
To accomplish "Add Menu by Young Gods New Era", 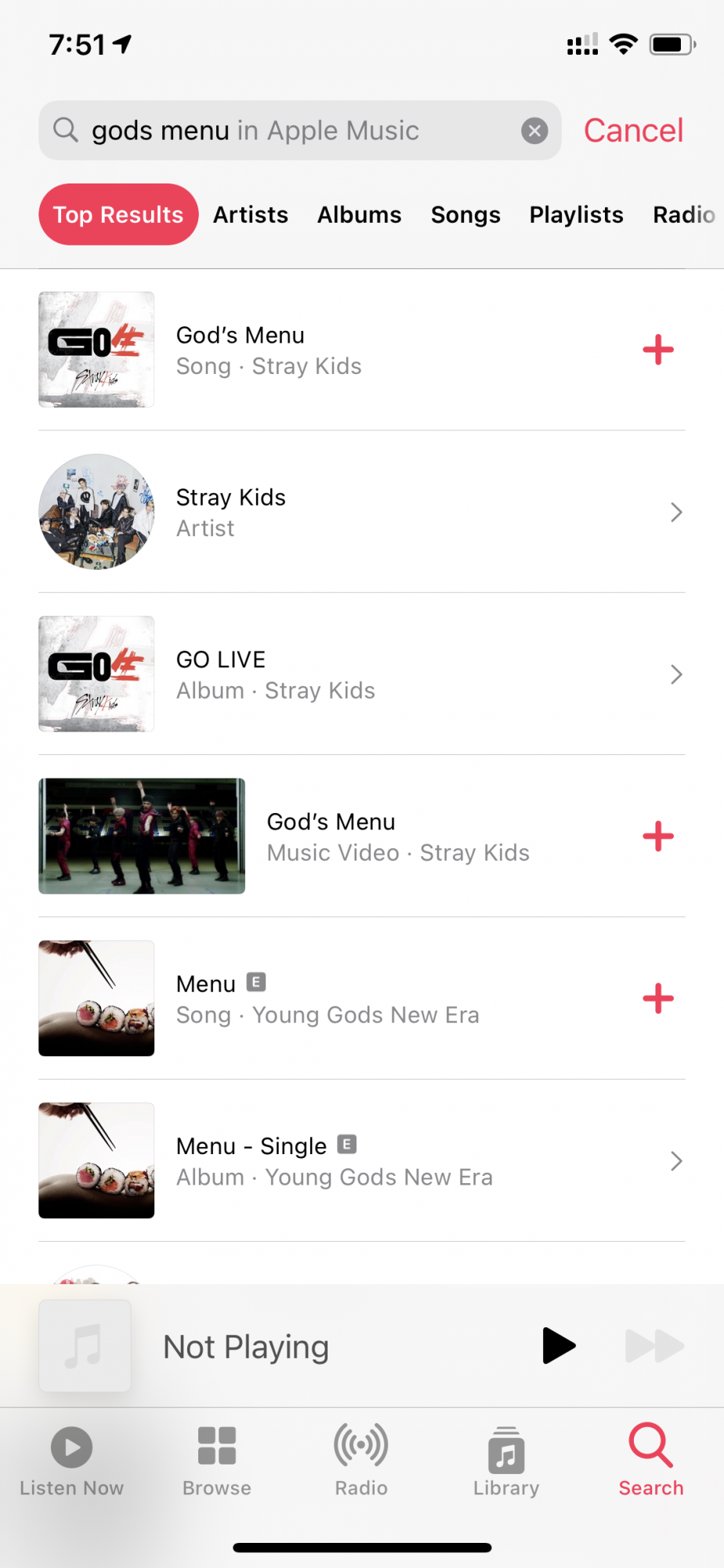I will click(658, 999).
